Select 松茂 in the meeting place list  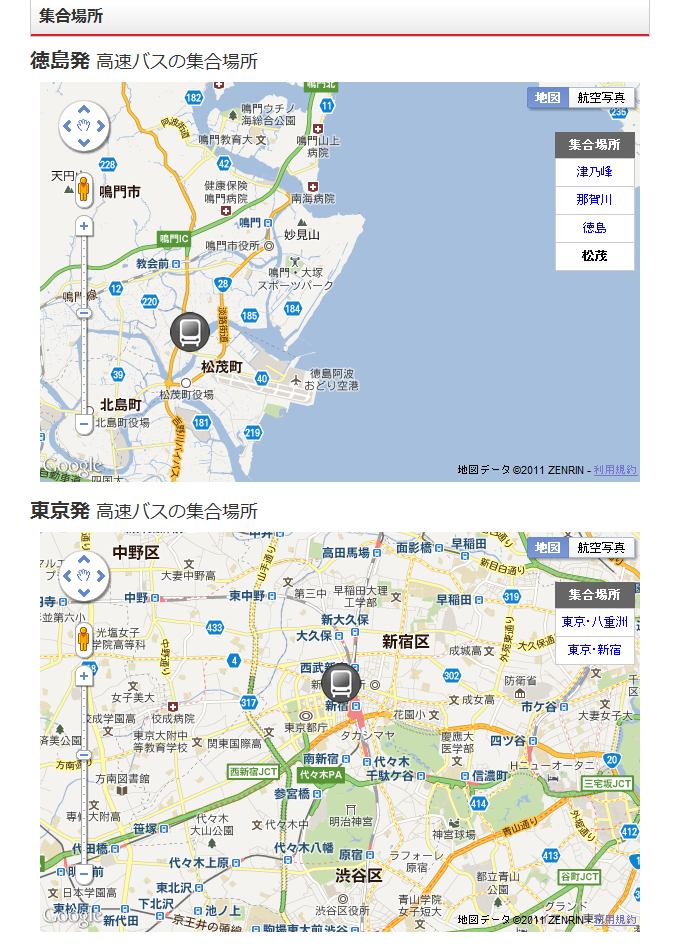[594, 256]
